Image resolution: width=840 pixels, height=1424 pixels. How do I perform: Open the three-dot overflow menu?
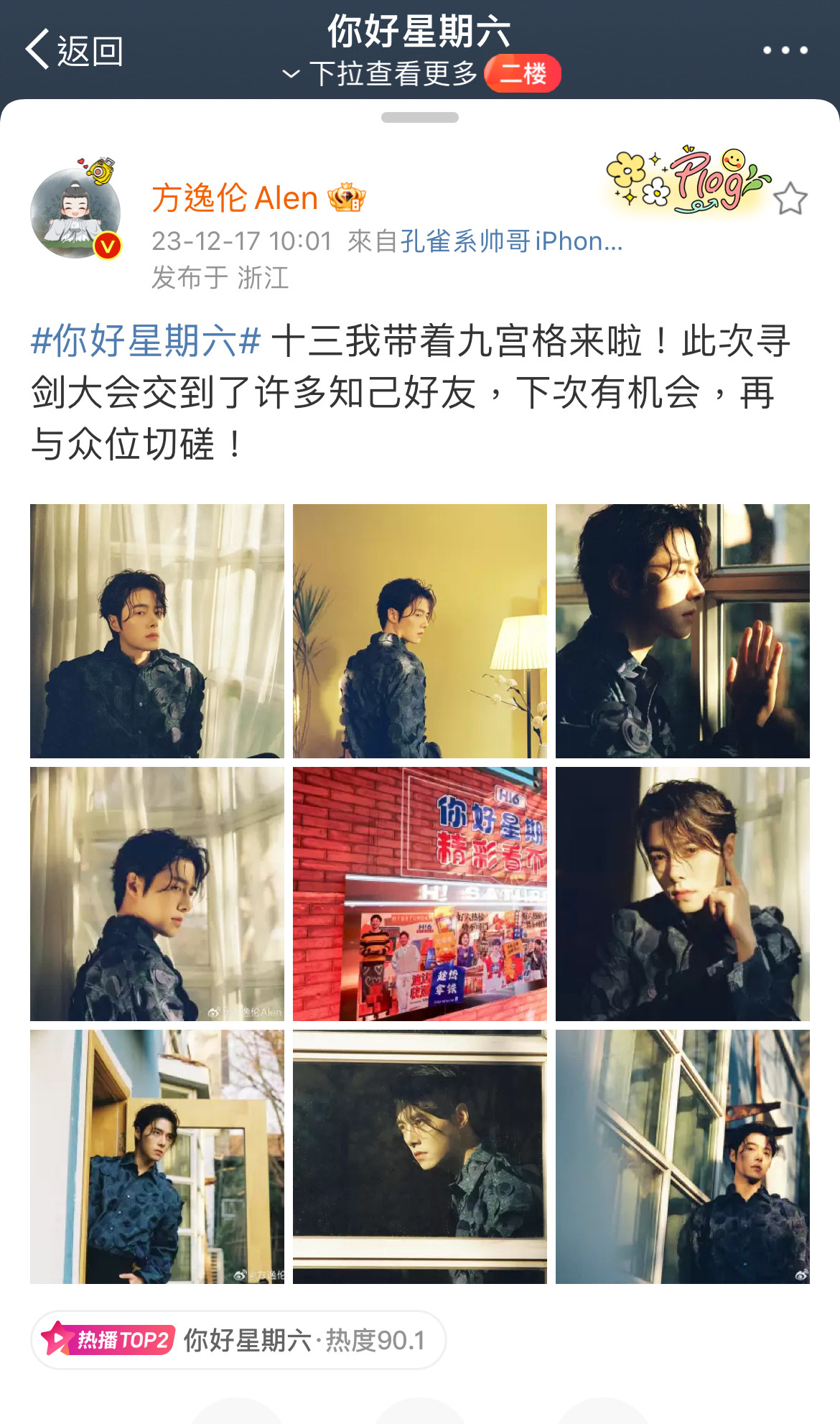pos(785,50)
